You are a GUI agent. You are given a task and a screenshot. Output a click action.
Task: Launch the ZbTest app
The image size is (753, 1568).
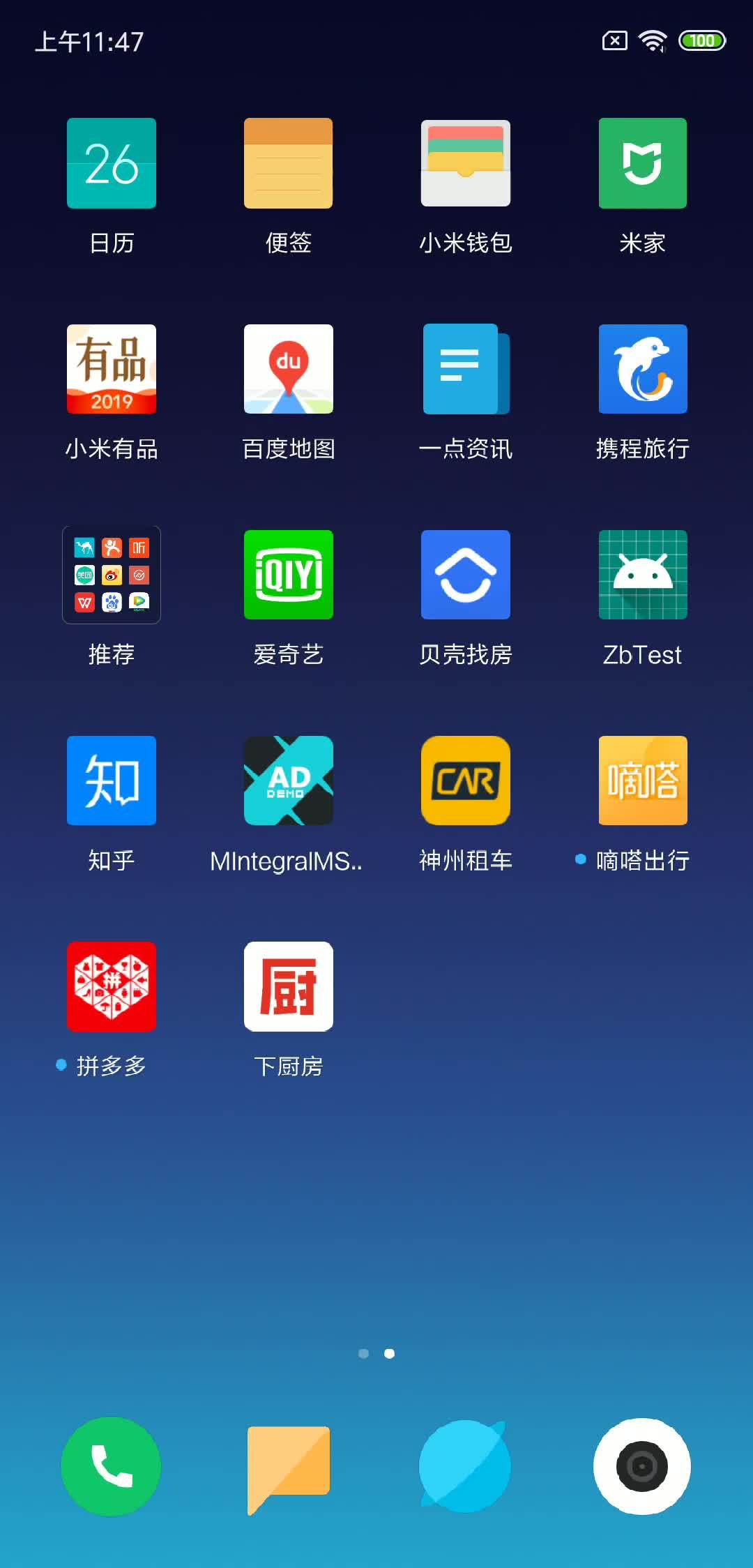click(x=642, y=575)
